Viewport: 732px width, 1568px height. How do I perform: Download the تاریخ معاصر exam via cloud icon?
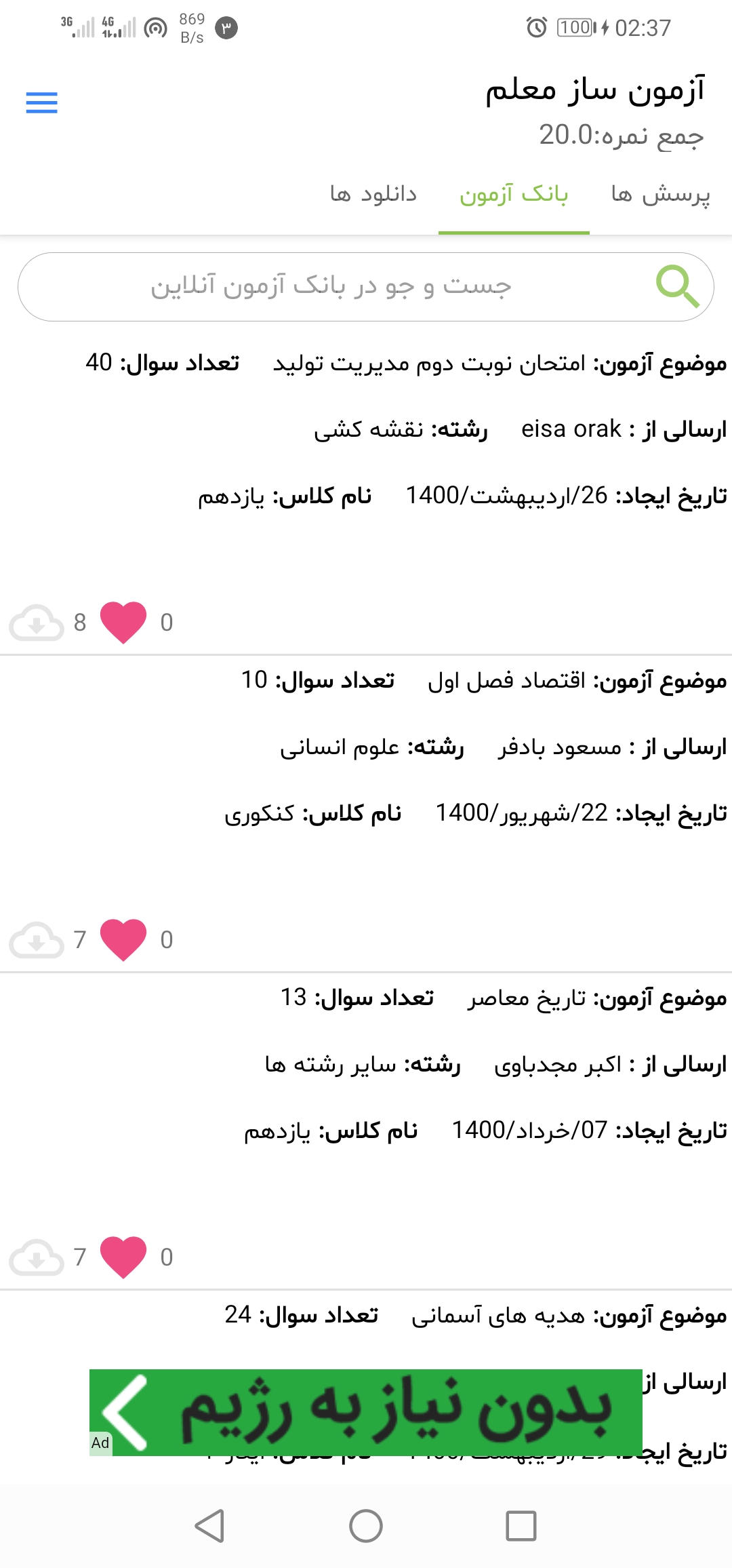[37, 1258]
